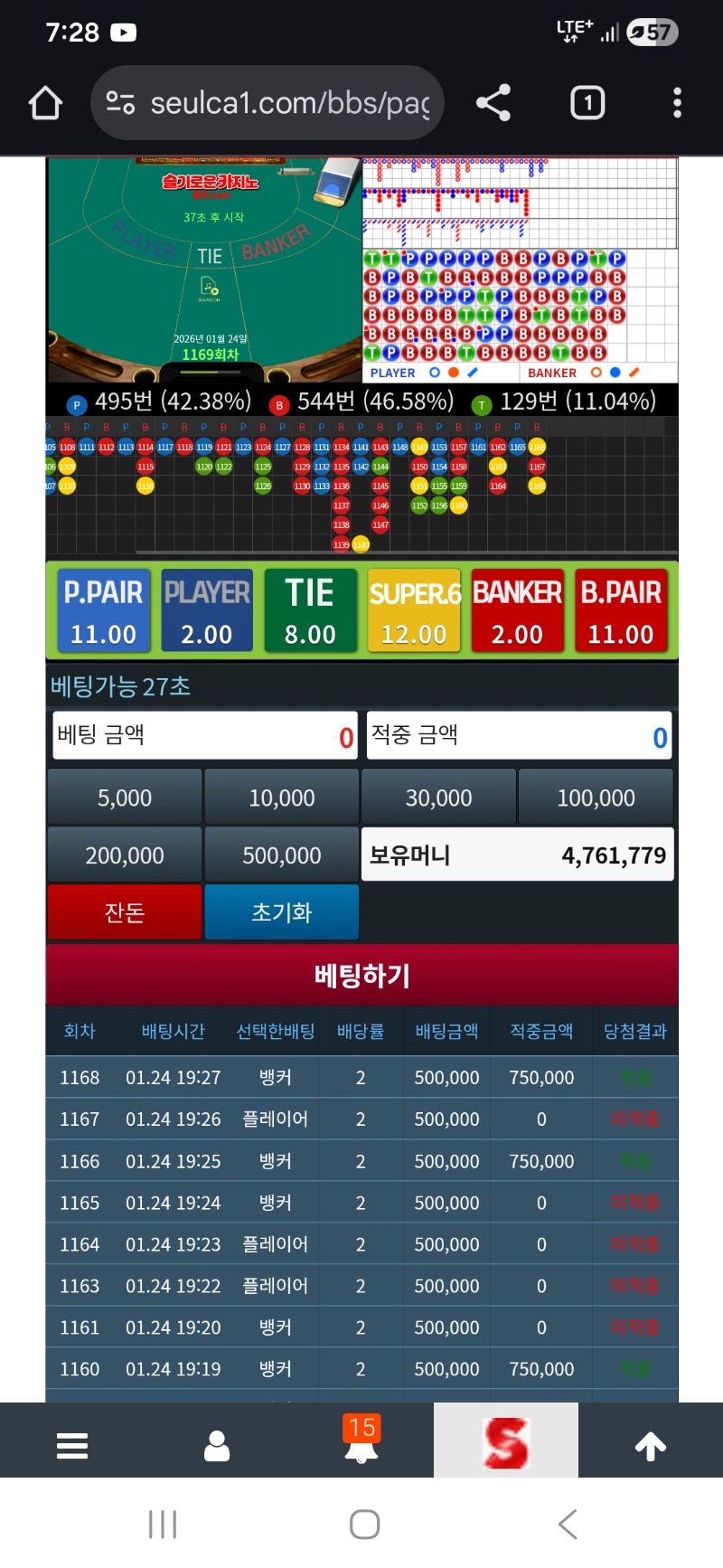Add 5,000 to the bet amount
Image resolution: width=723 pixels, height=1568 pixels.
[x=125, y=798]
